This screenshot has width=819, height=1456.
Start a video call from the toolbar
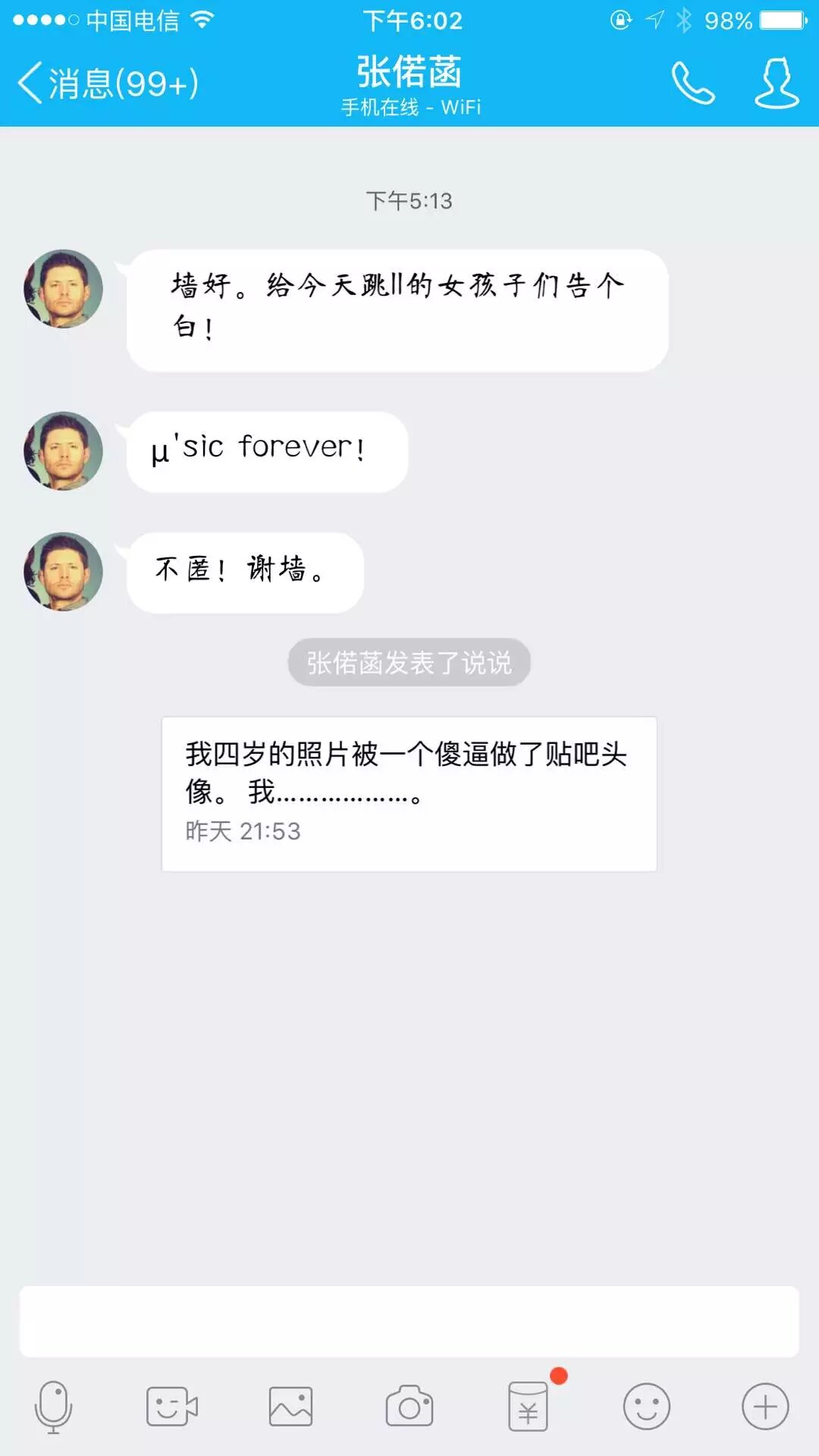(171, 1407)
